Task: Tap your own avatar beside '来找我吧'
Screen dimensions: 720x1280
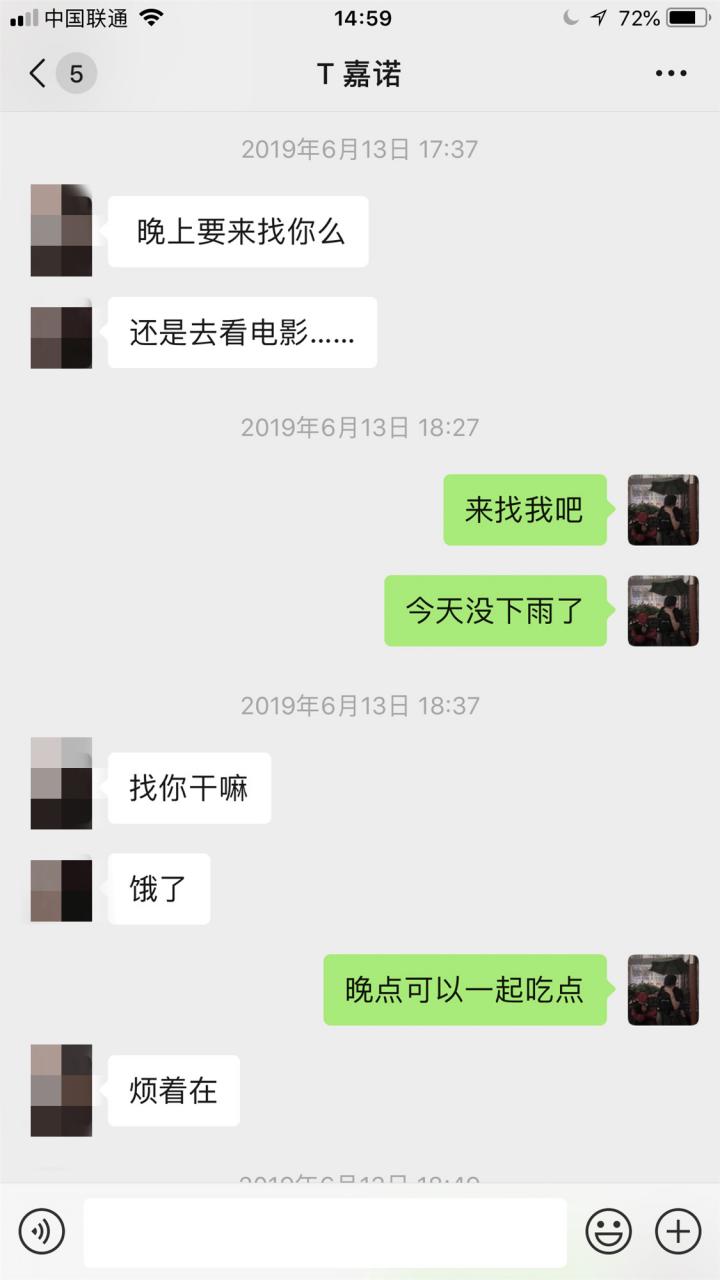Action: point(663,510)
